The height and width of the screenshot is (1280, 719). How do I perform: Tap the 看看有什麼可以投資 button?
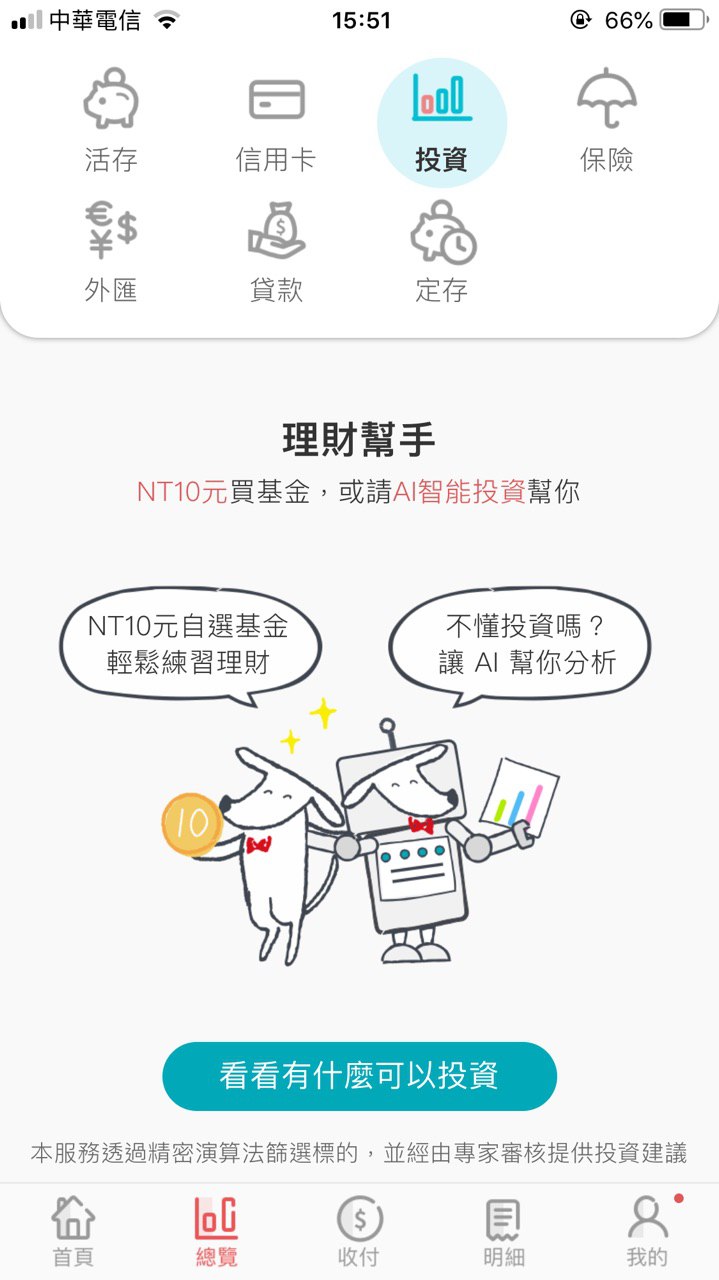tap(359, 1076)
